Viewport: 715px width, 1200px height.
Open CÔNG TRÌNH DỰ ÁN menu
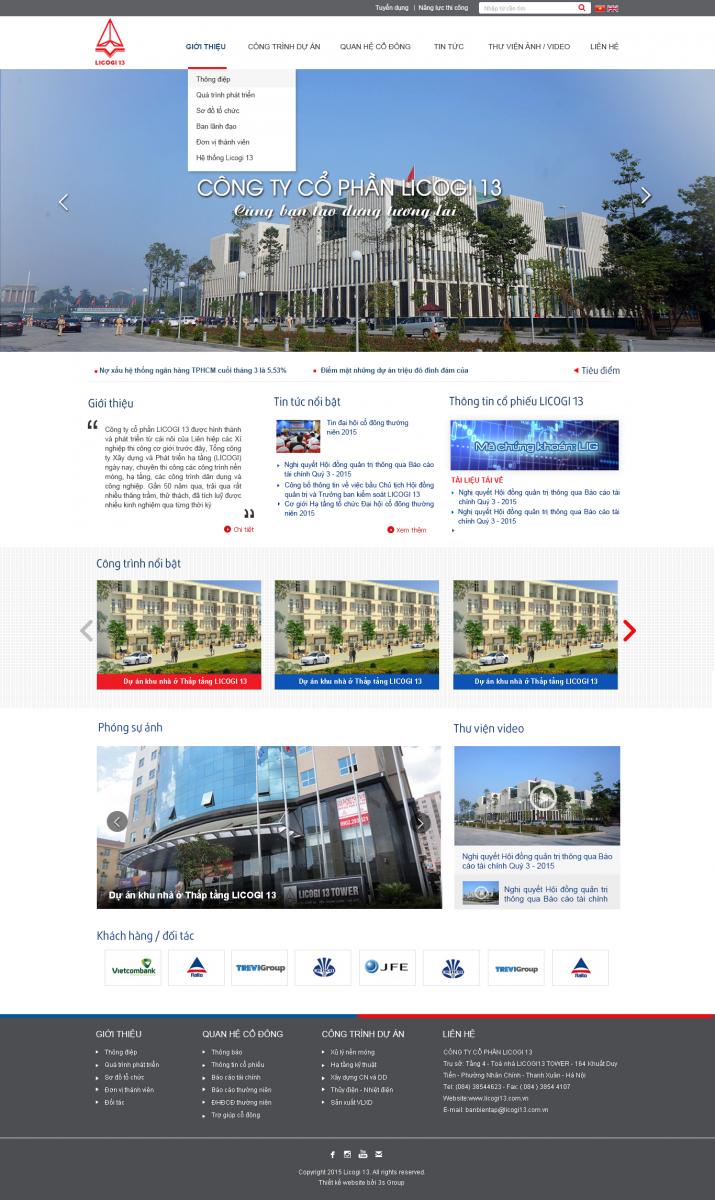tap(284, 47)
